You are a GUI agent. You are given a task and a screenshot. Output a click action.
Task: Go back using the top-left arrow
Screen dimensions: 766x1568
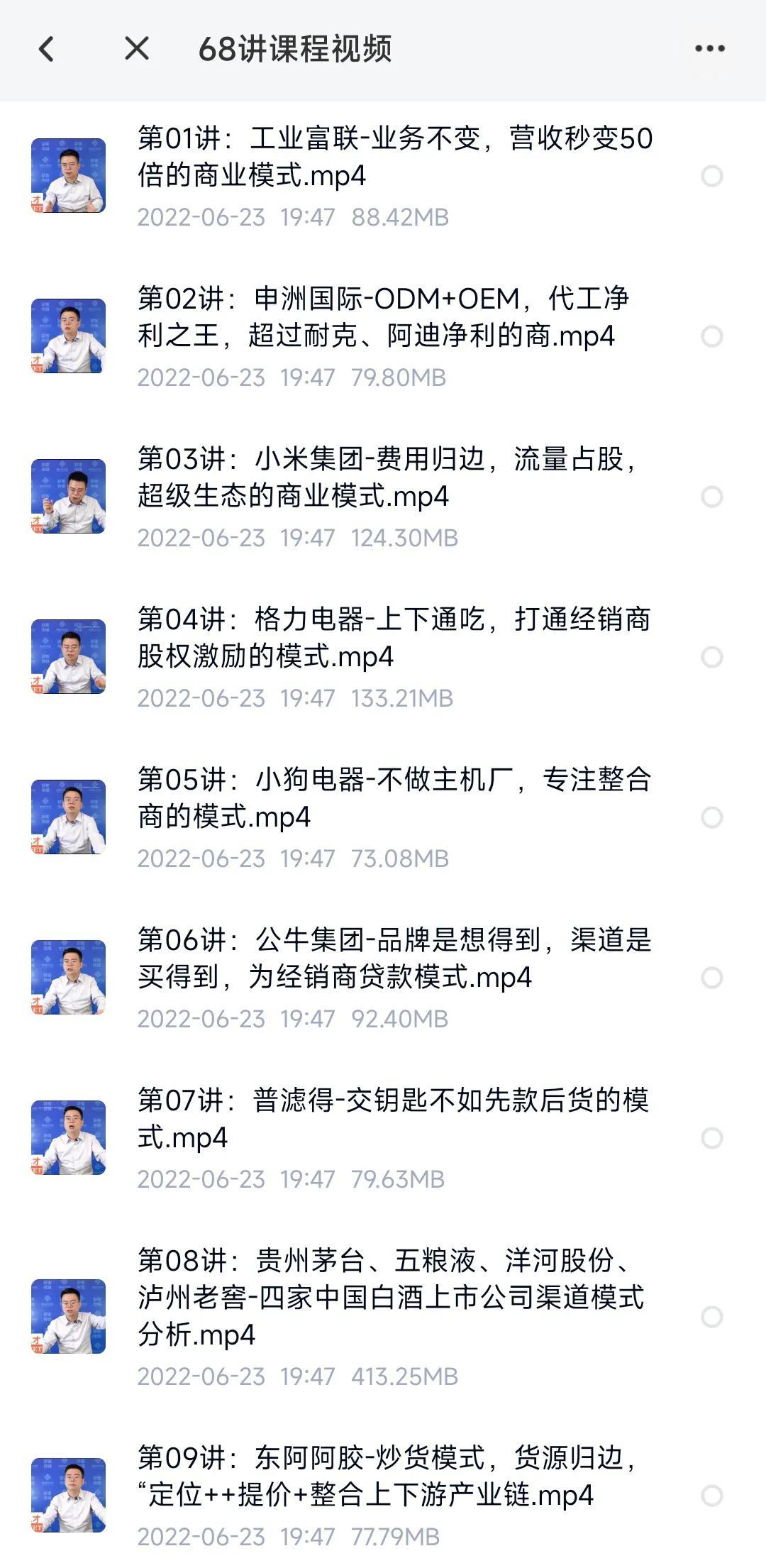point(47,49)
